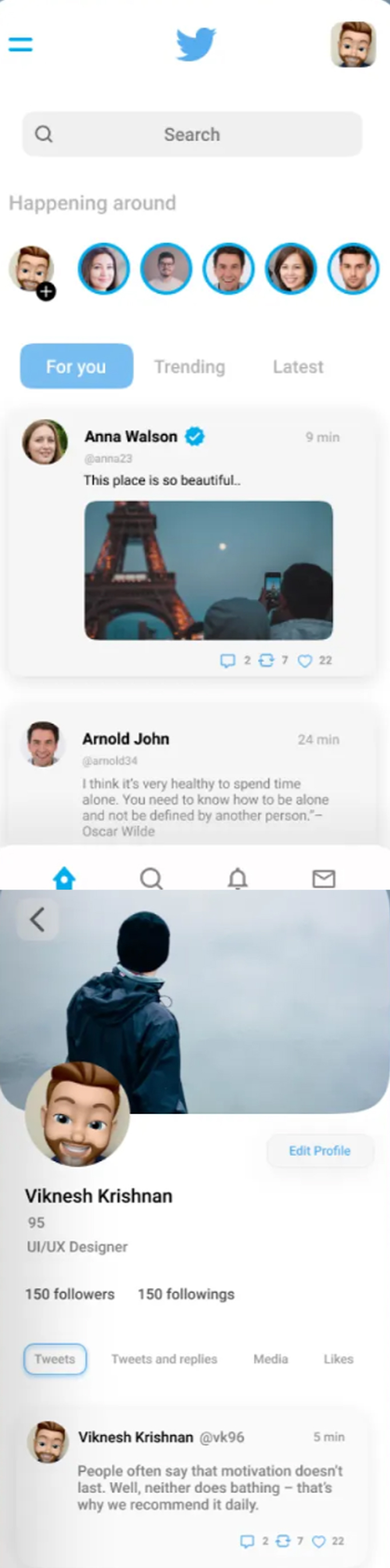The width and height of the screenshot is (390, 1568).
Task: Select the For you tab
Action: pyautogui.click(x=76, y=366)
